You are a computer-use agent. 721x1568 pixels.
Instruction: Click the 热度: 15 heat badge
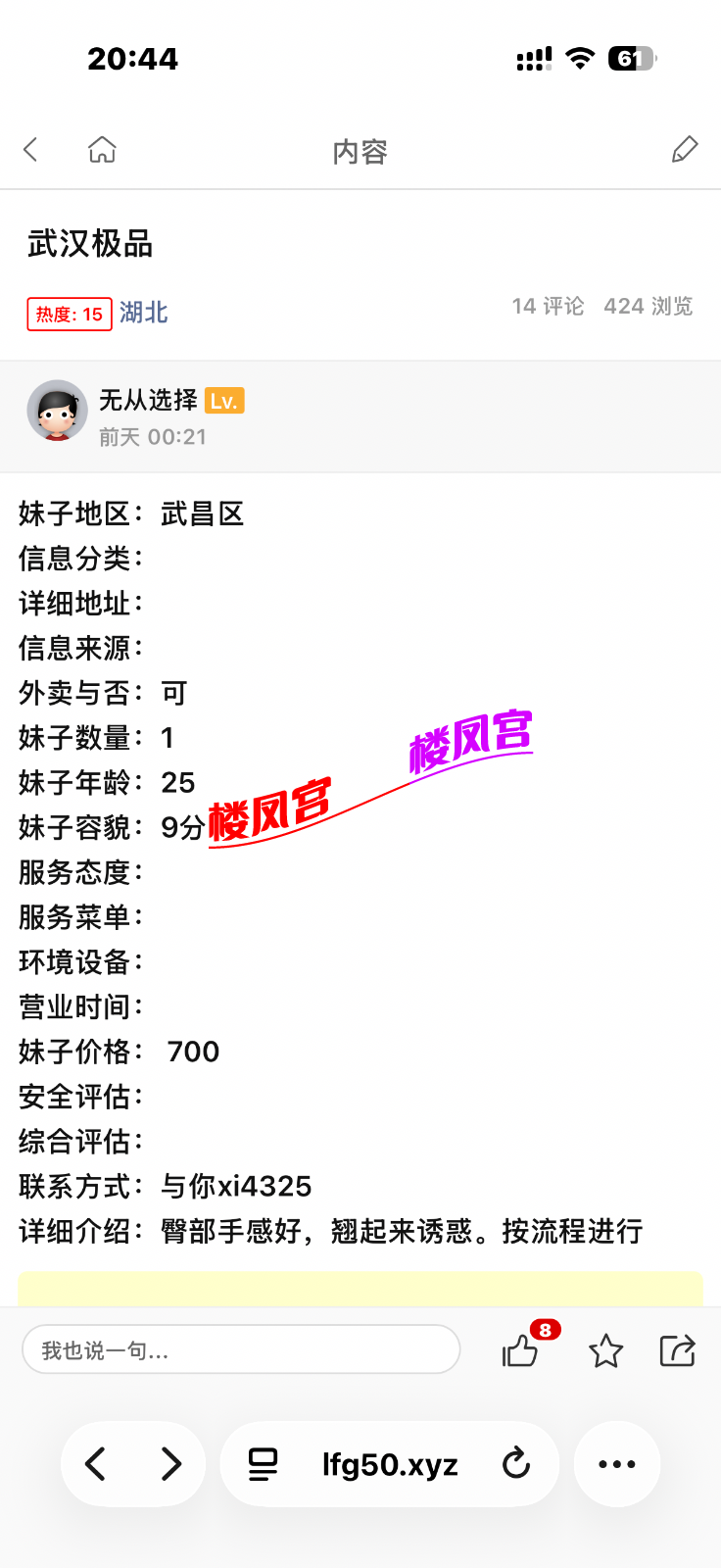pos(69,314)
